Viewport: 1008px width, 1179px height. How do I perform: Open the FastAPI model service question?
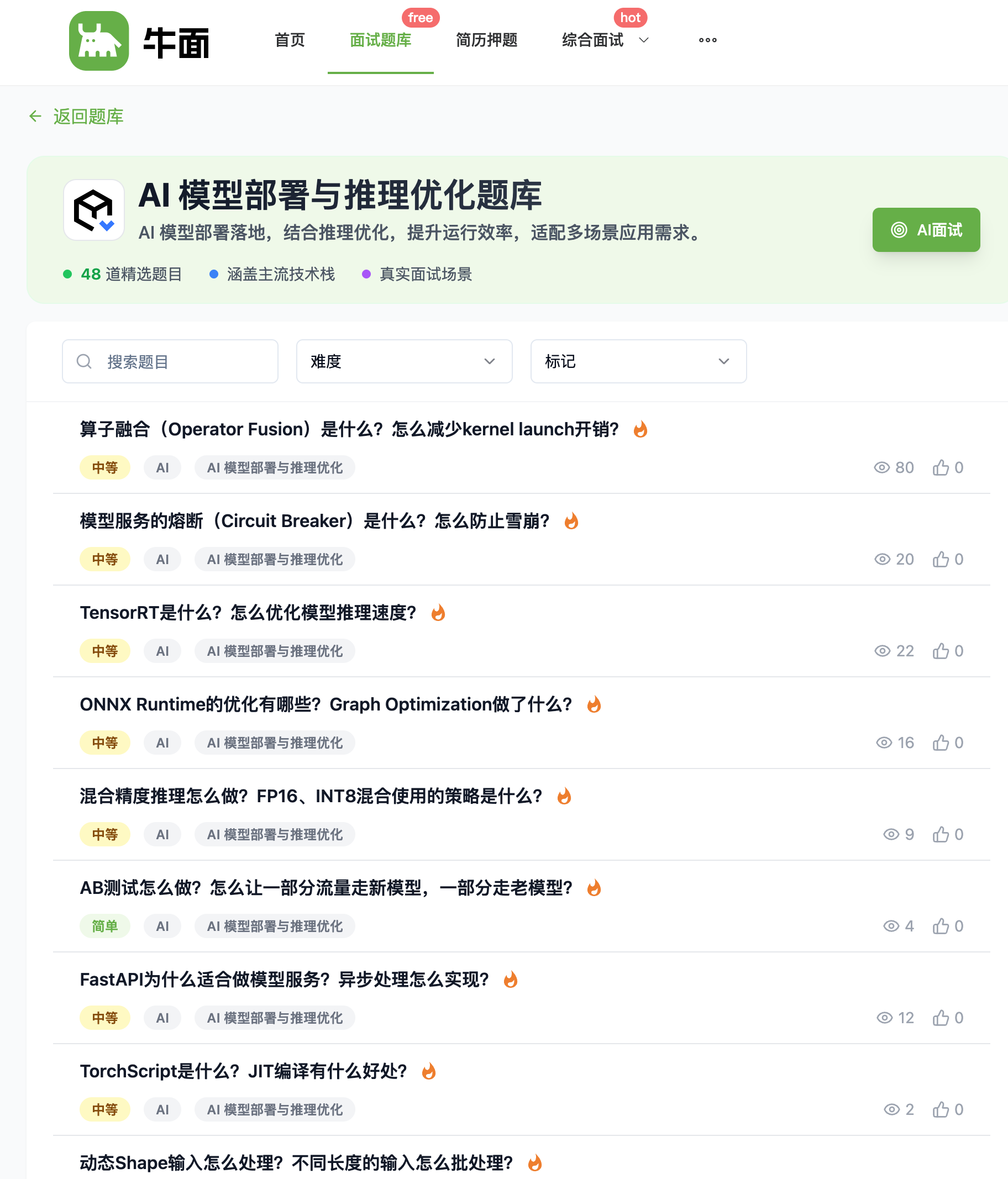tap(284, 979)
